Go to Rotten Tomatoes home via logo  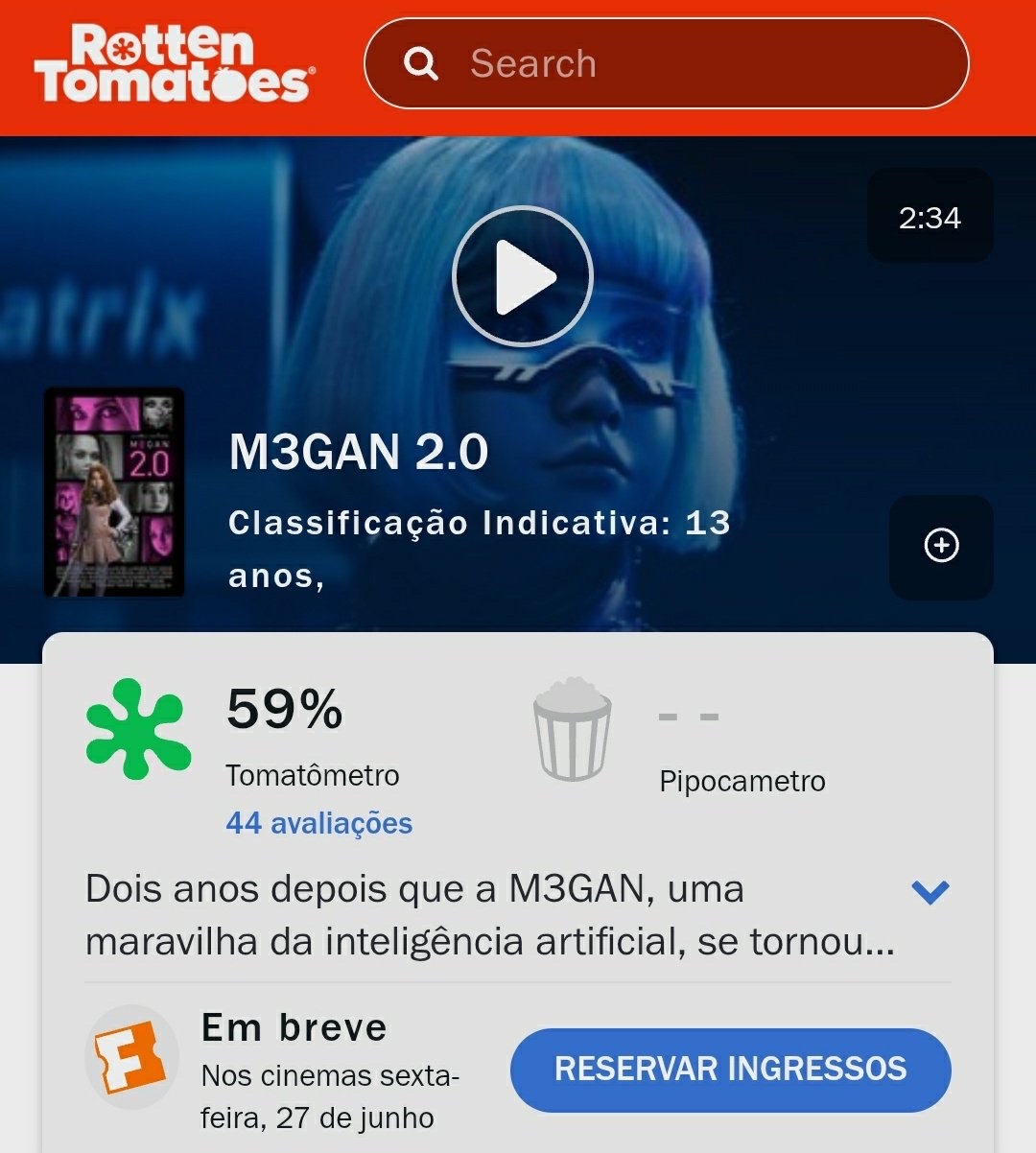[173, 64]
